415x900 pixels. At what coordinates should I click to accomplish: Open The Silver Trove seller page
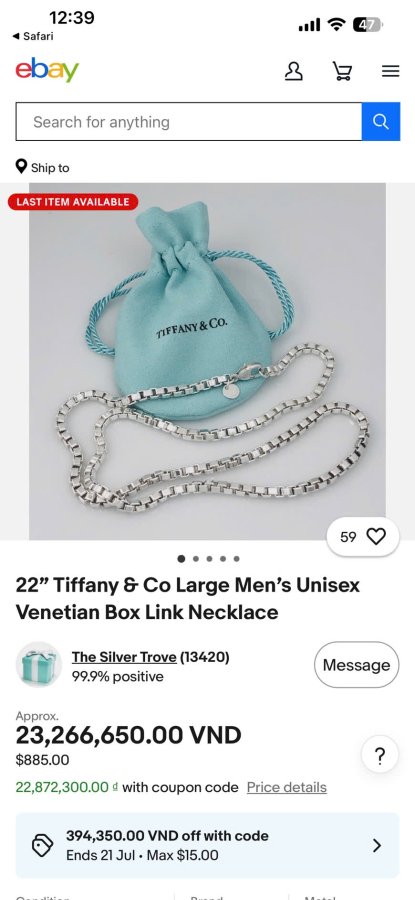[124, 657]
